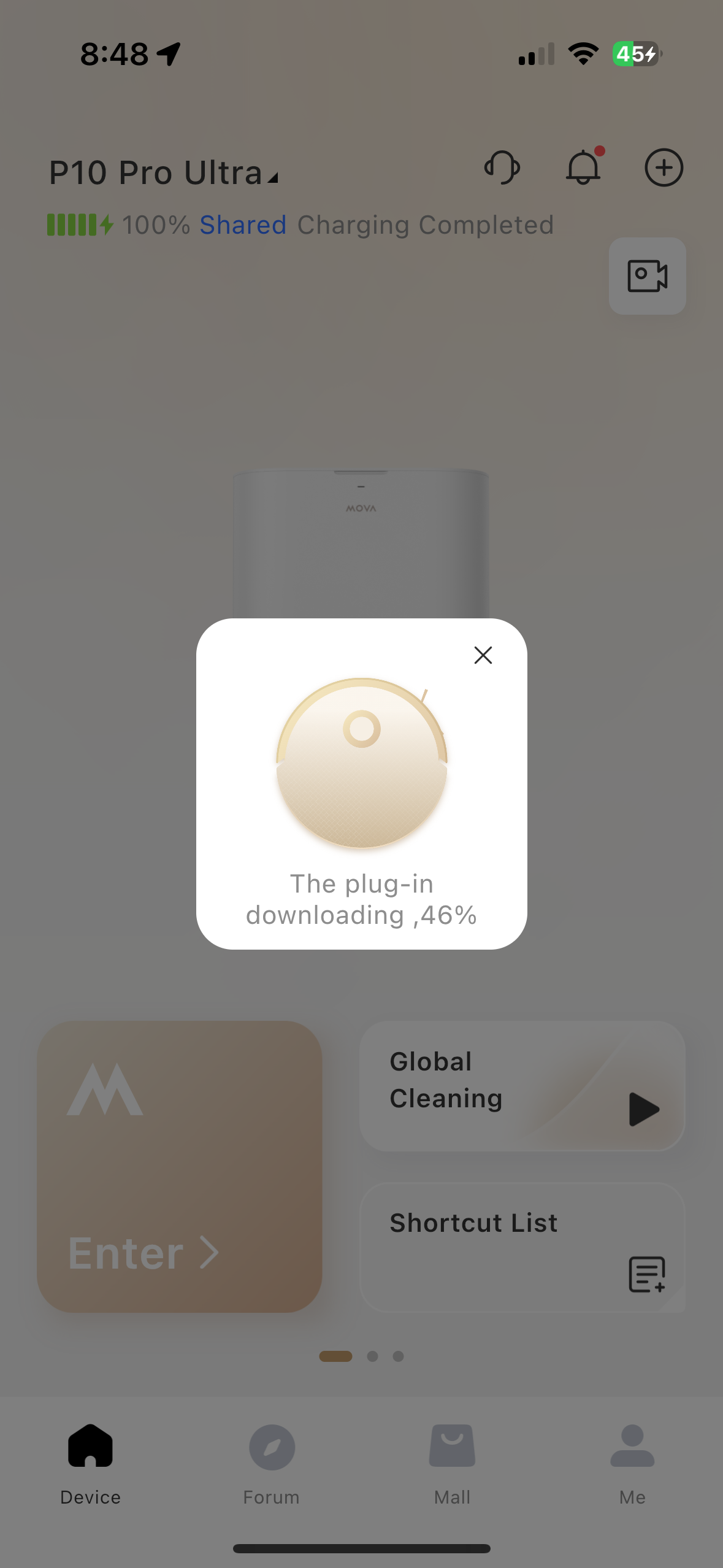This screenshot has width=723, height=1568.
Task: Close the plug-in download dialog
Action: 483,655
